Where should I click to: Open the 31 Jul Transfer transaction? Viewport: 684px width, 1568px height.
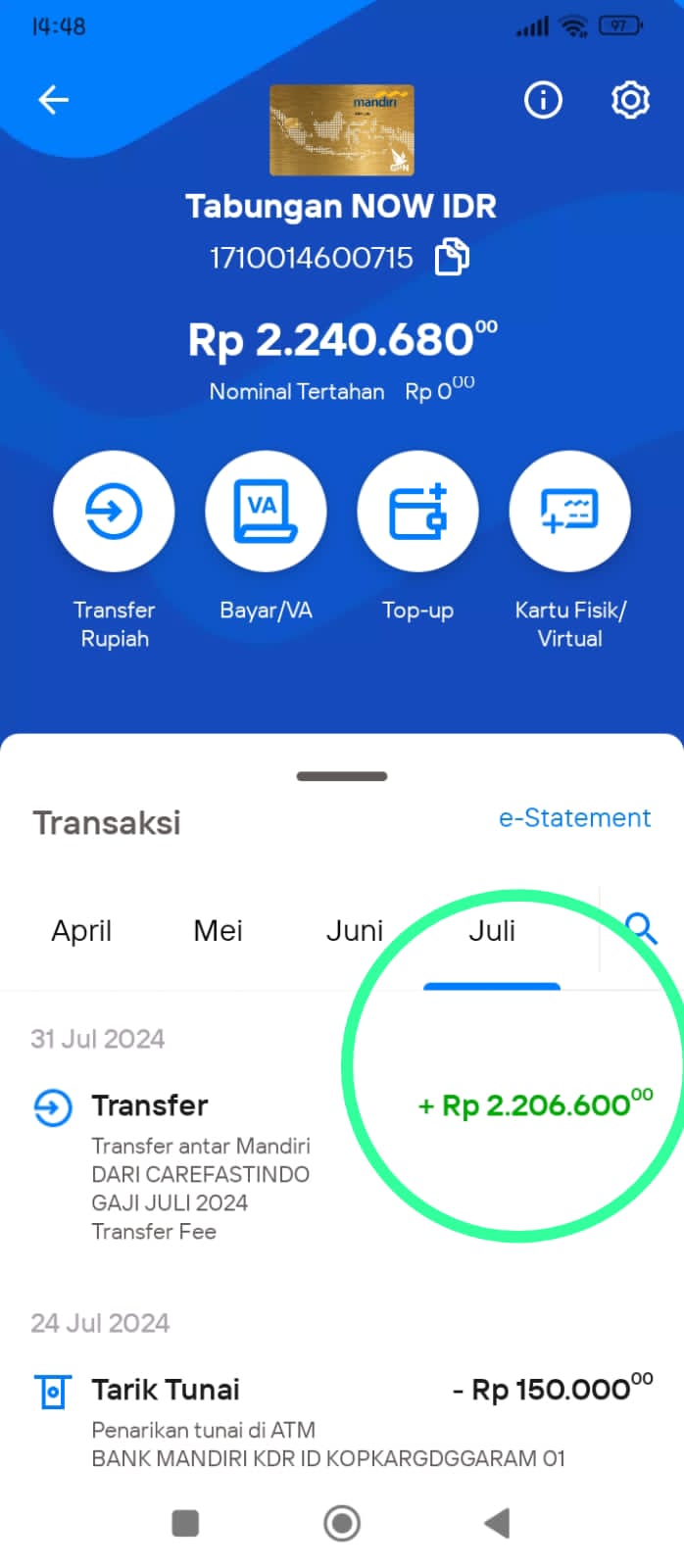342,1166
